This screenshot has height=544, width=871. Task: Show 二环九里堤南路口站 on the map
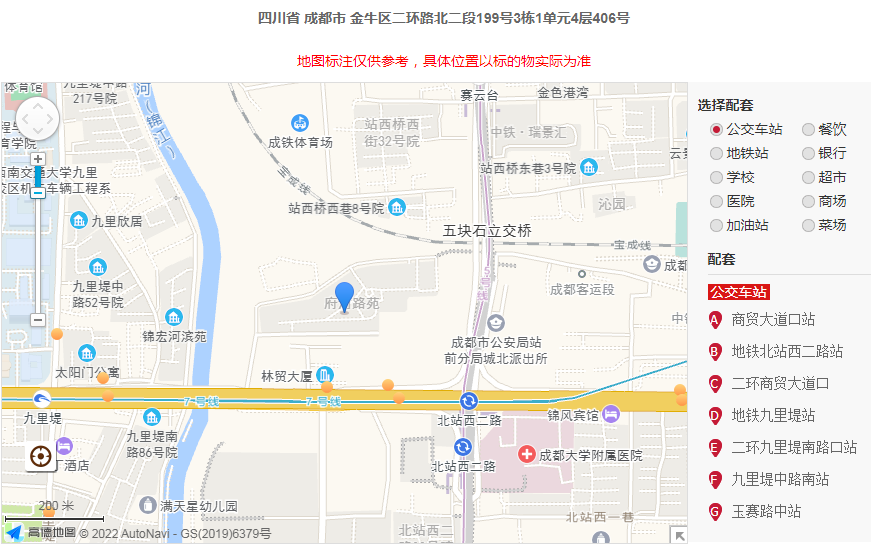[x=794, y=448]
